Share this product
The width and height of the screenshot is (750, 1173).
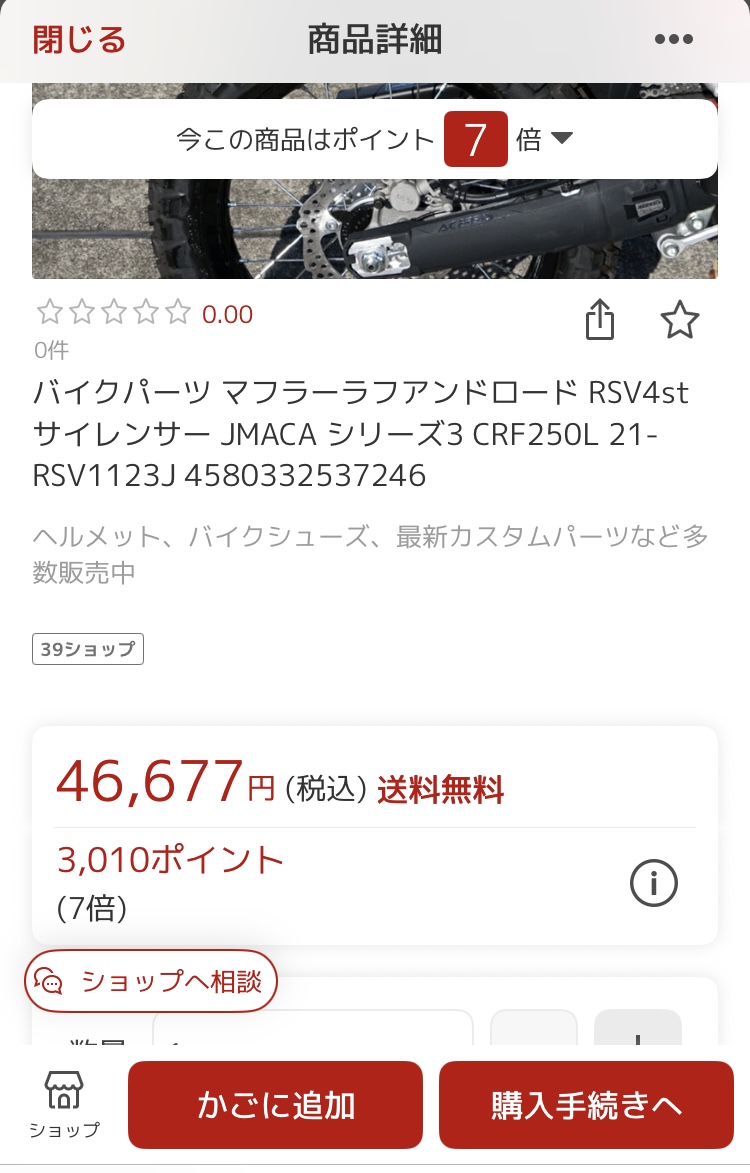tap(599, 321)
